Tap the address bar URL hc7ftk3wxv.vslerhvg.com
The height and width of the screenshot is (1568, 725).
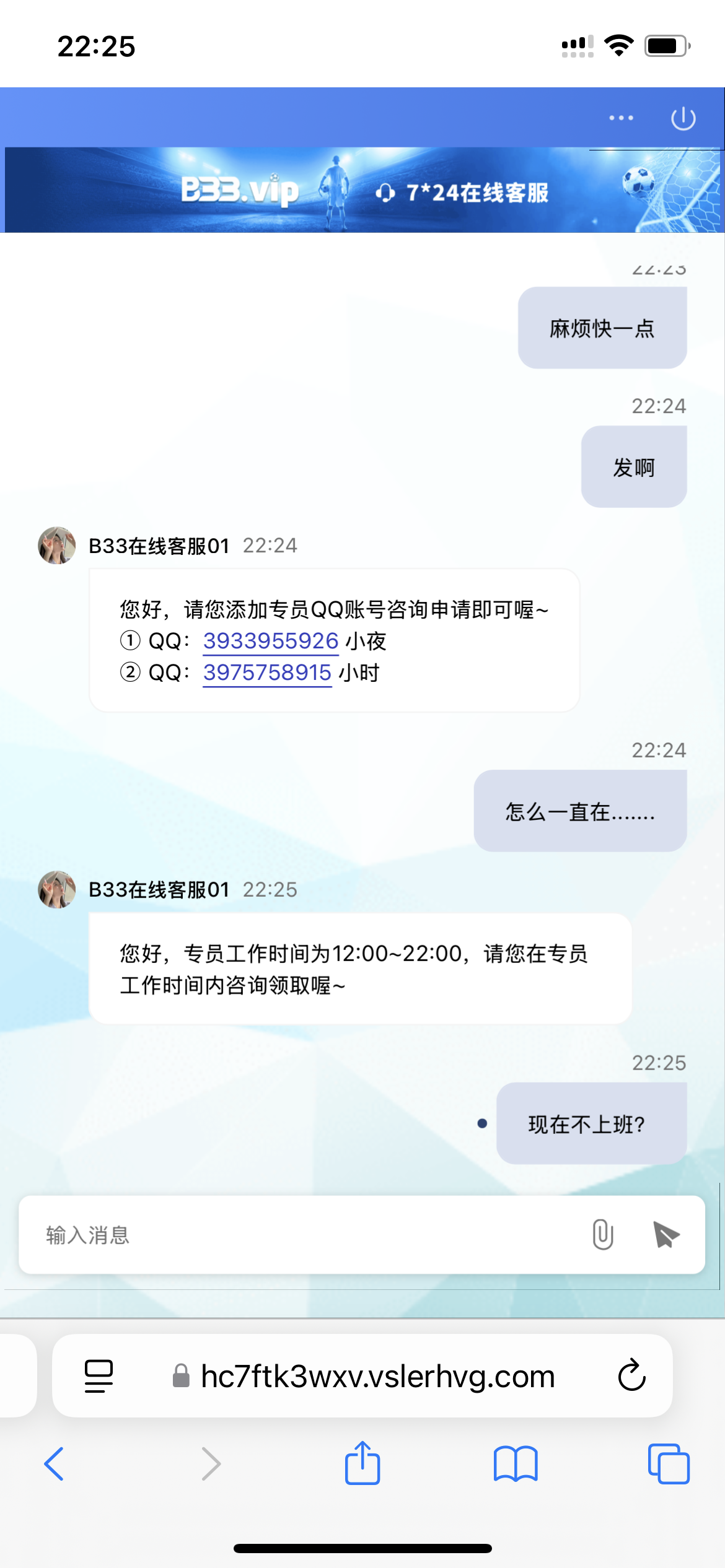coord(377,1376)
